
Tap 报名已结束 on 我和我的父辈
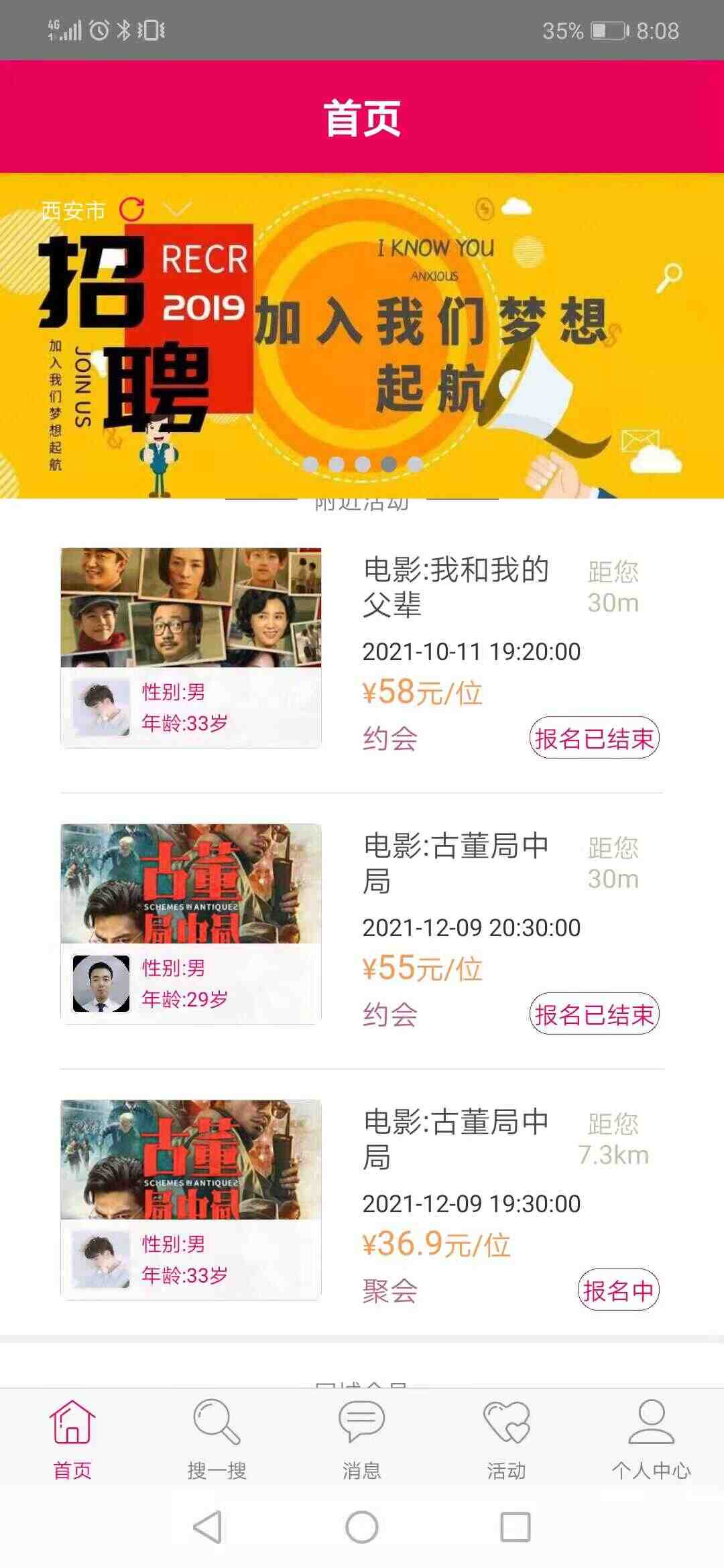click(594, 738)
